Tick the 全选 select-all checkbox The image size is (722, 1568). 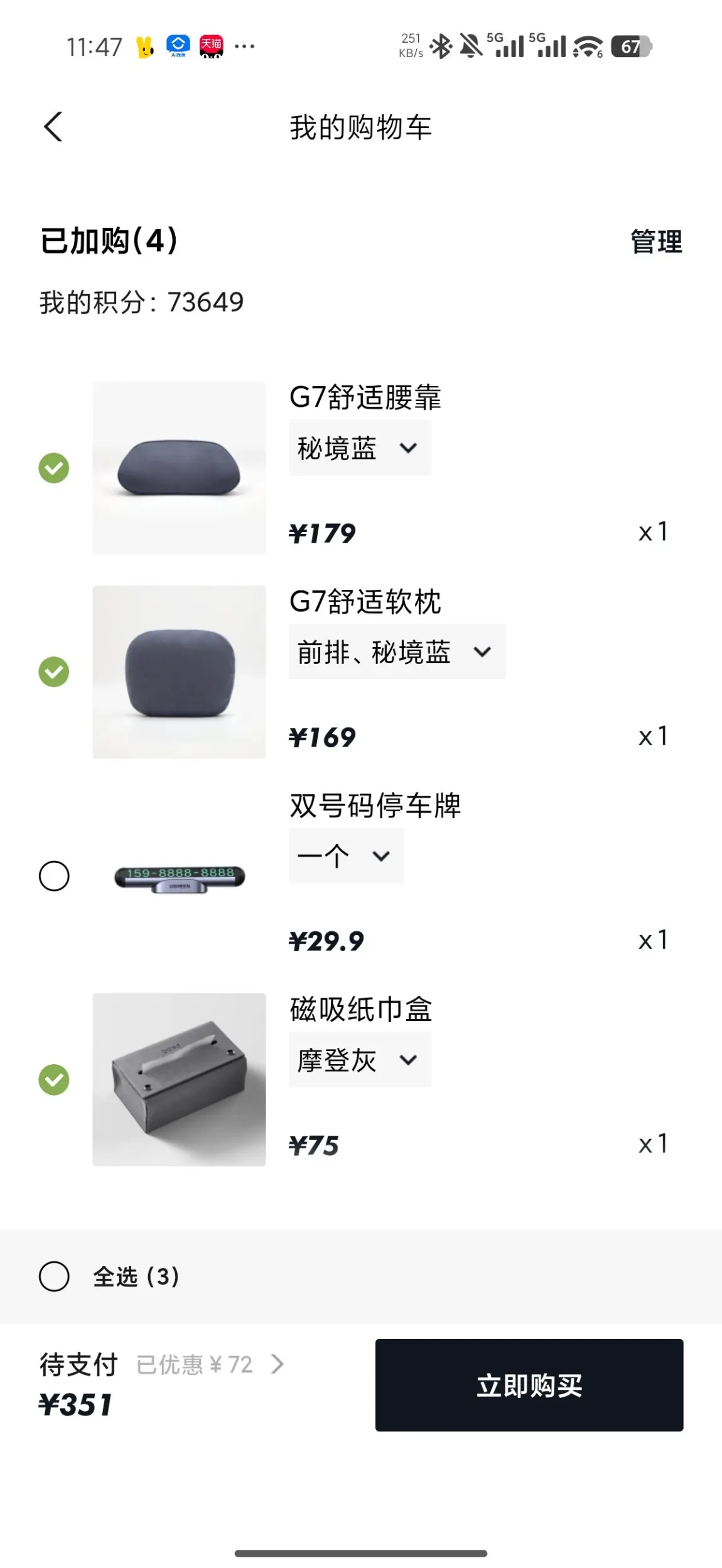[54, 1276]
